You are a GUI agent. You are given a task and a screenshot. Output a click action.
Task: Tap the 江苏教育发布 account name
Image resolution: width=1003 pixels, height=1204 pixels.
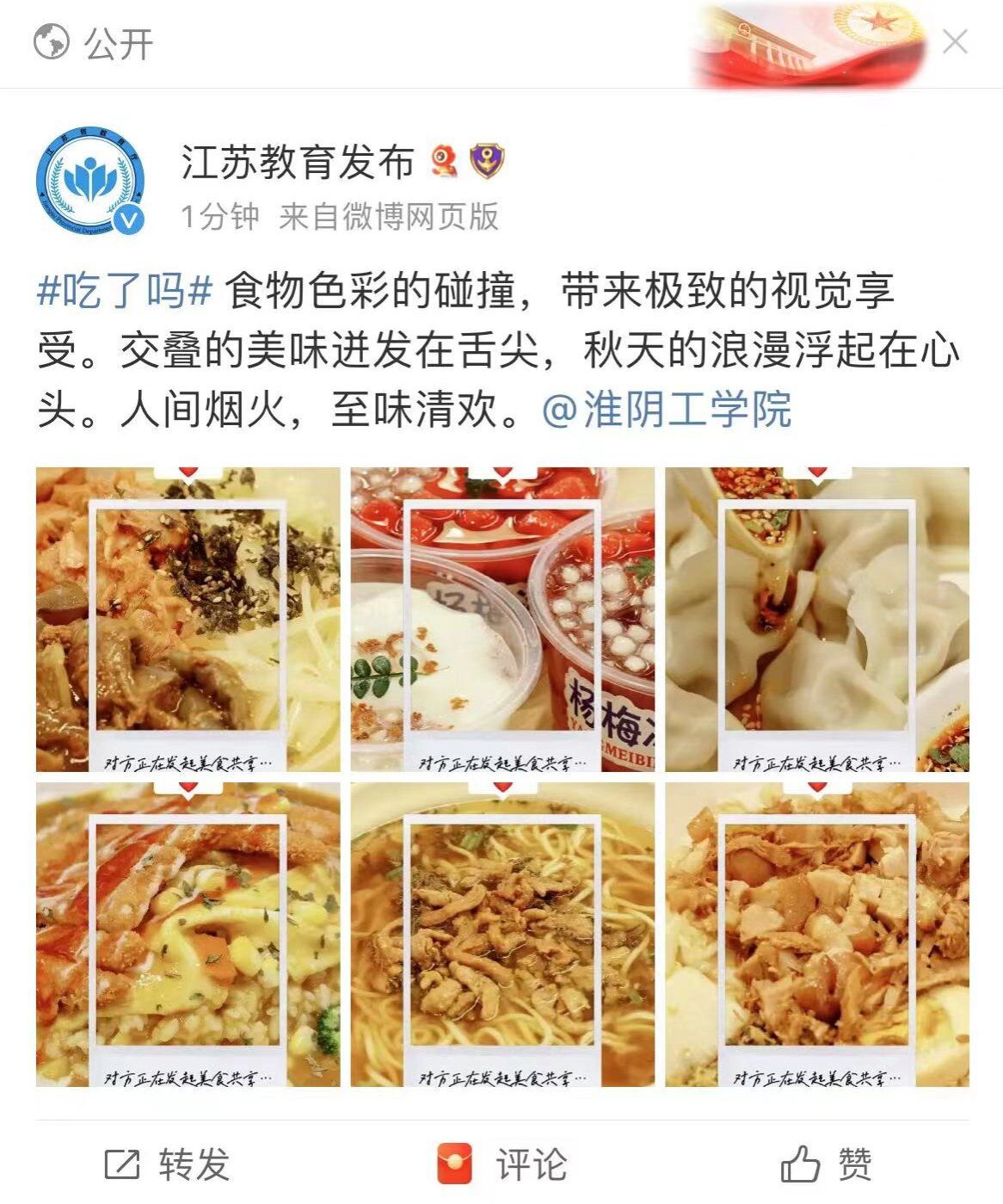coord(298,162)
